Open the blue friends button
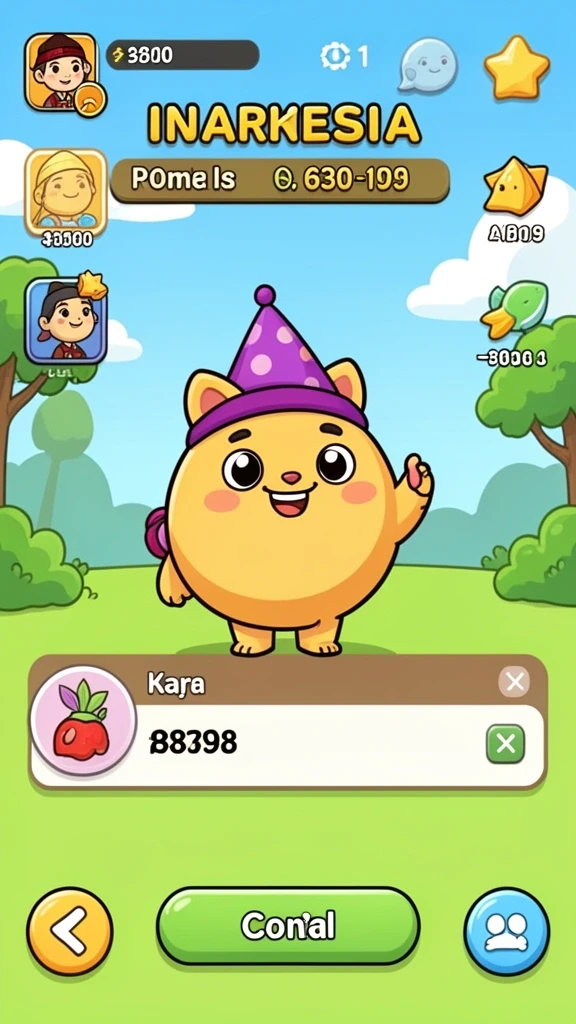Image resolution: width=576 pixels, height=1024 pixels. pos(507,931)
